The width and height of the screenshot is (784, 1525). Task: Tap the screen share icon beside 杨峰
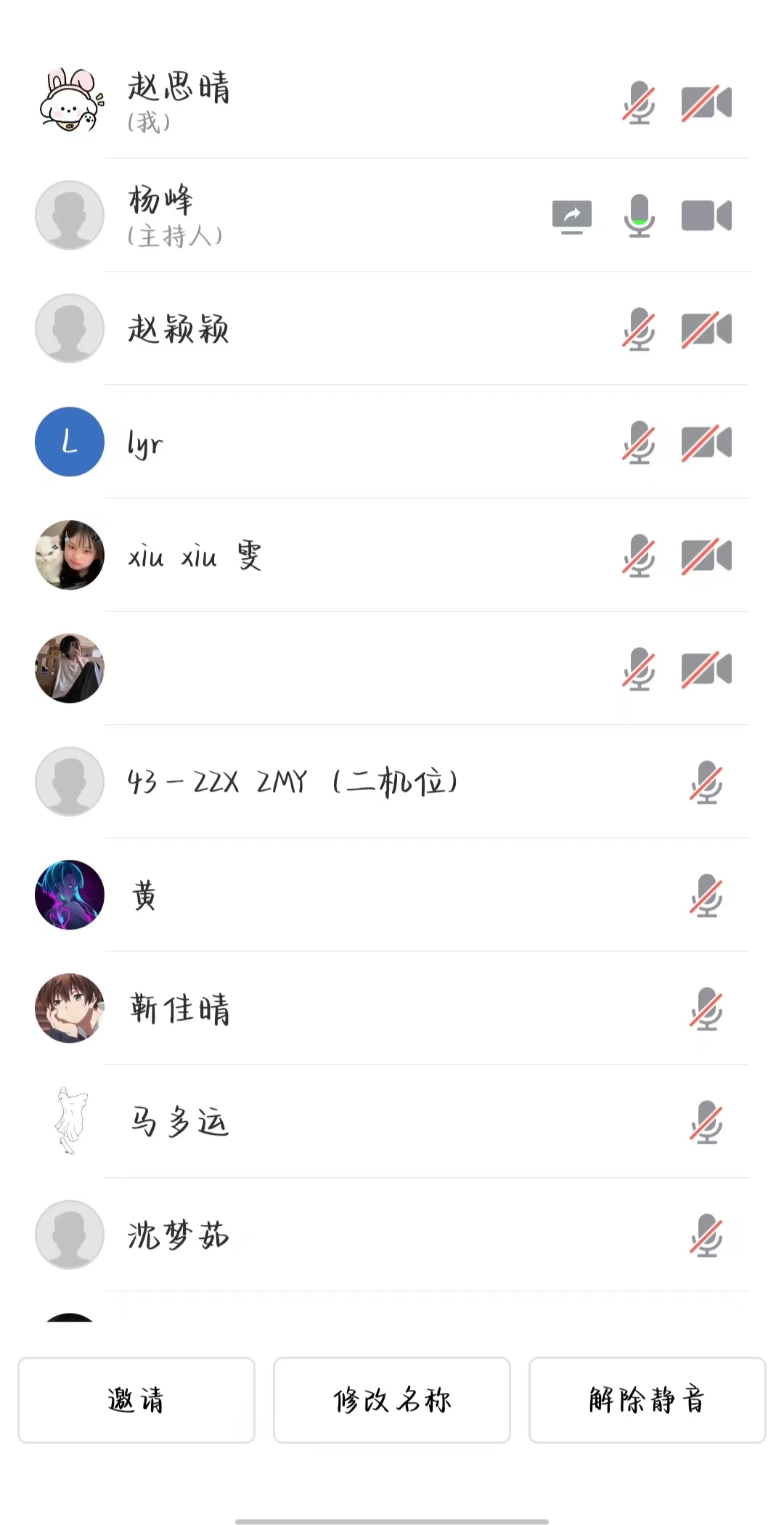[x=572, y=216]
